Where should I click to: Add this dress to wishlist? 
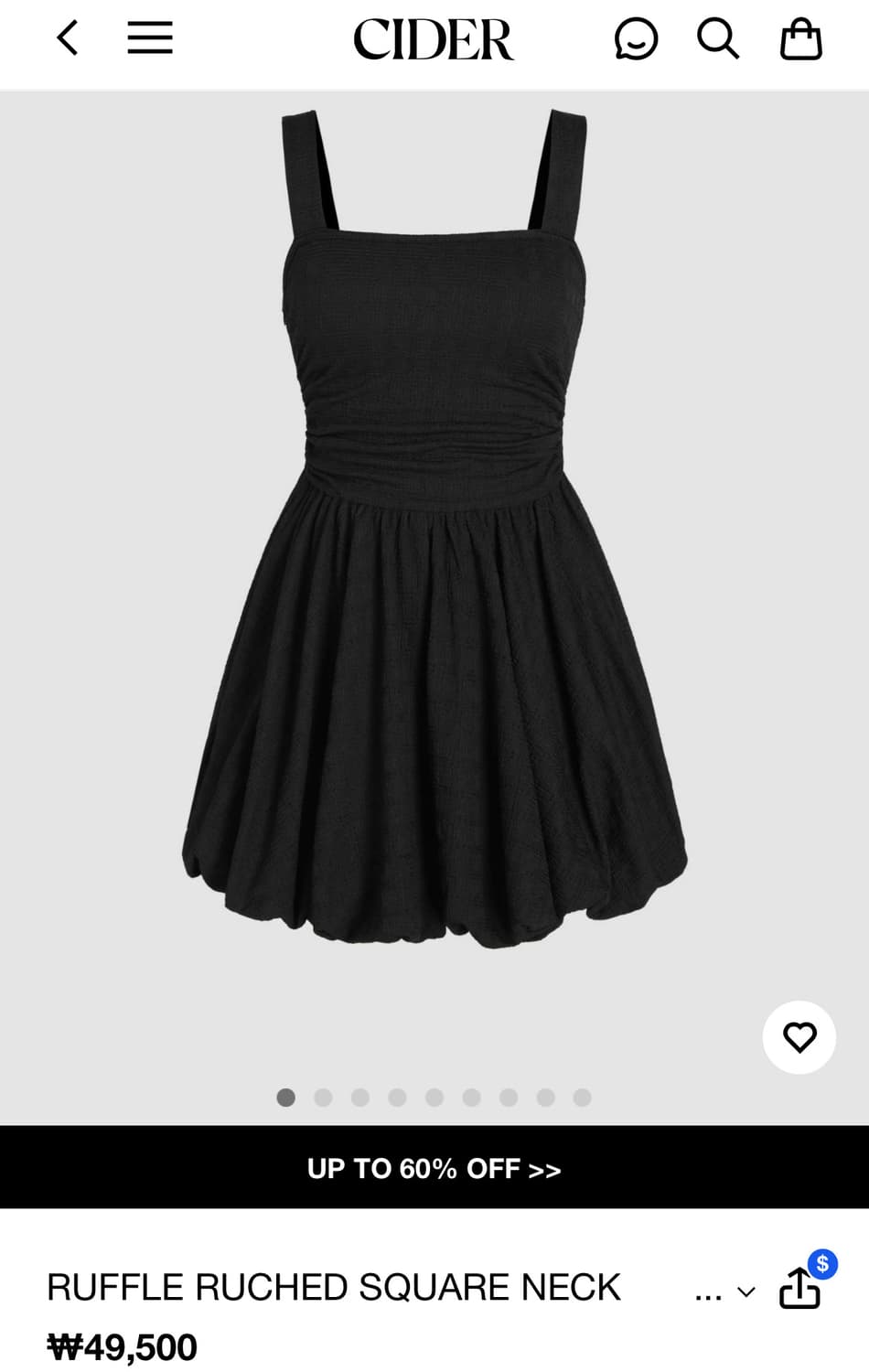click(x=799, y=1037)
